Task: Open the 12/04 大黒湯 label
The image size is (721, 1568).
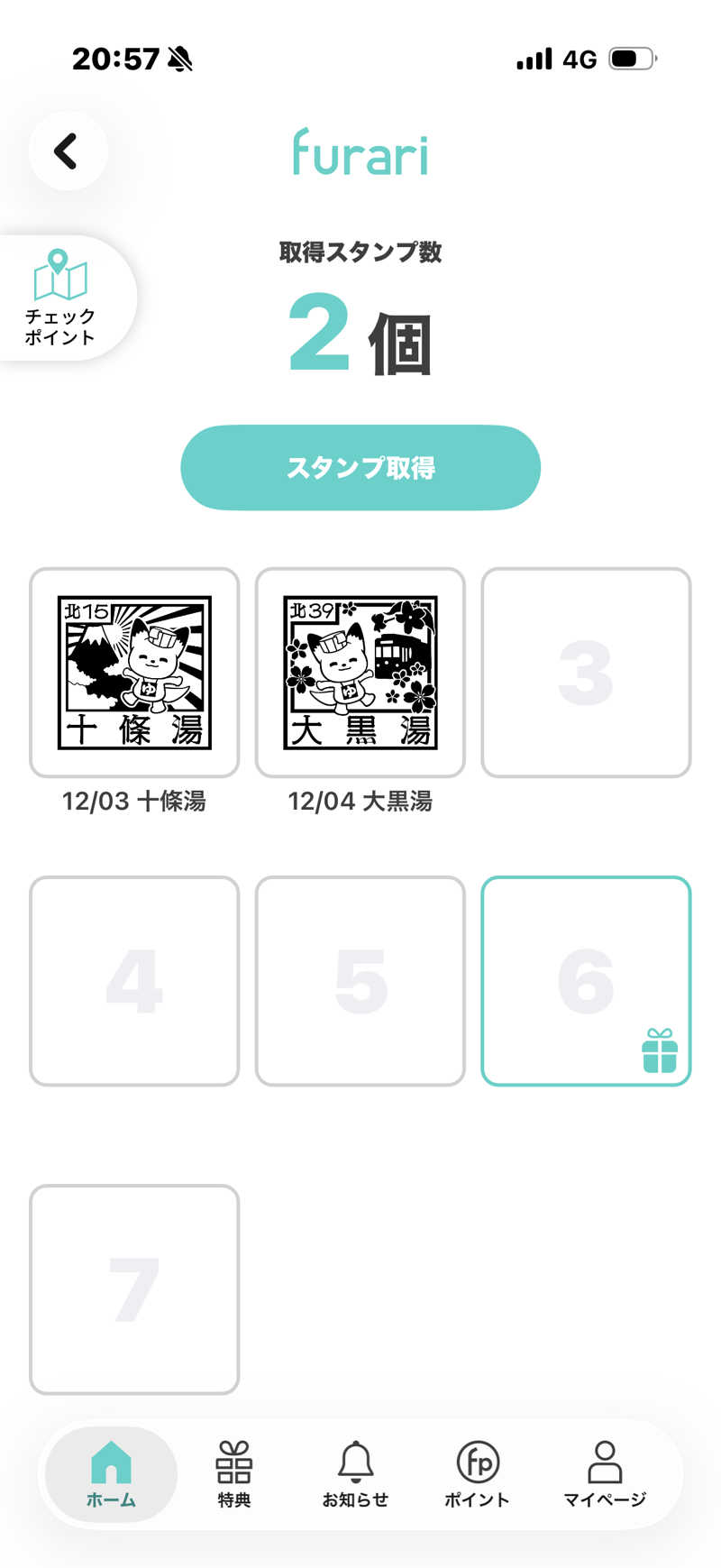Action: [360, 801]
